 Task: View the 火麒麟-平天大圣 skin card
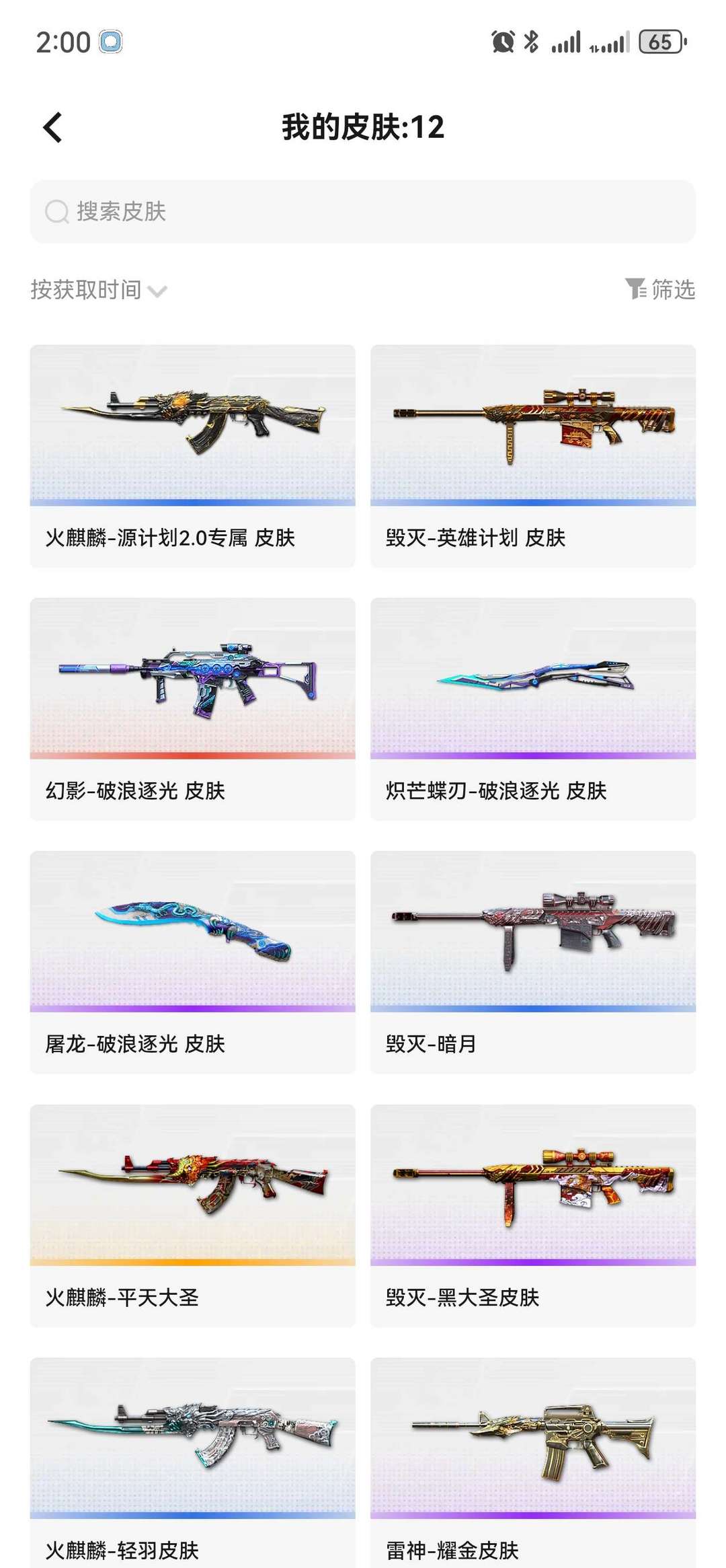click(192, 1216)
